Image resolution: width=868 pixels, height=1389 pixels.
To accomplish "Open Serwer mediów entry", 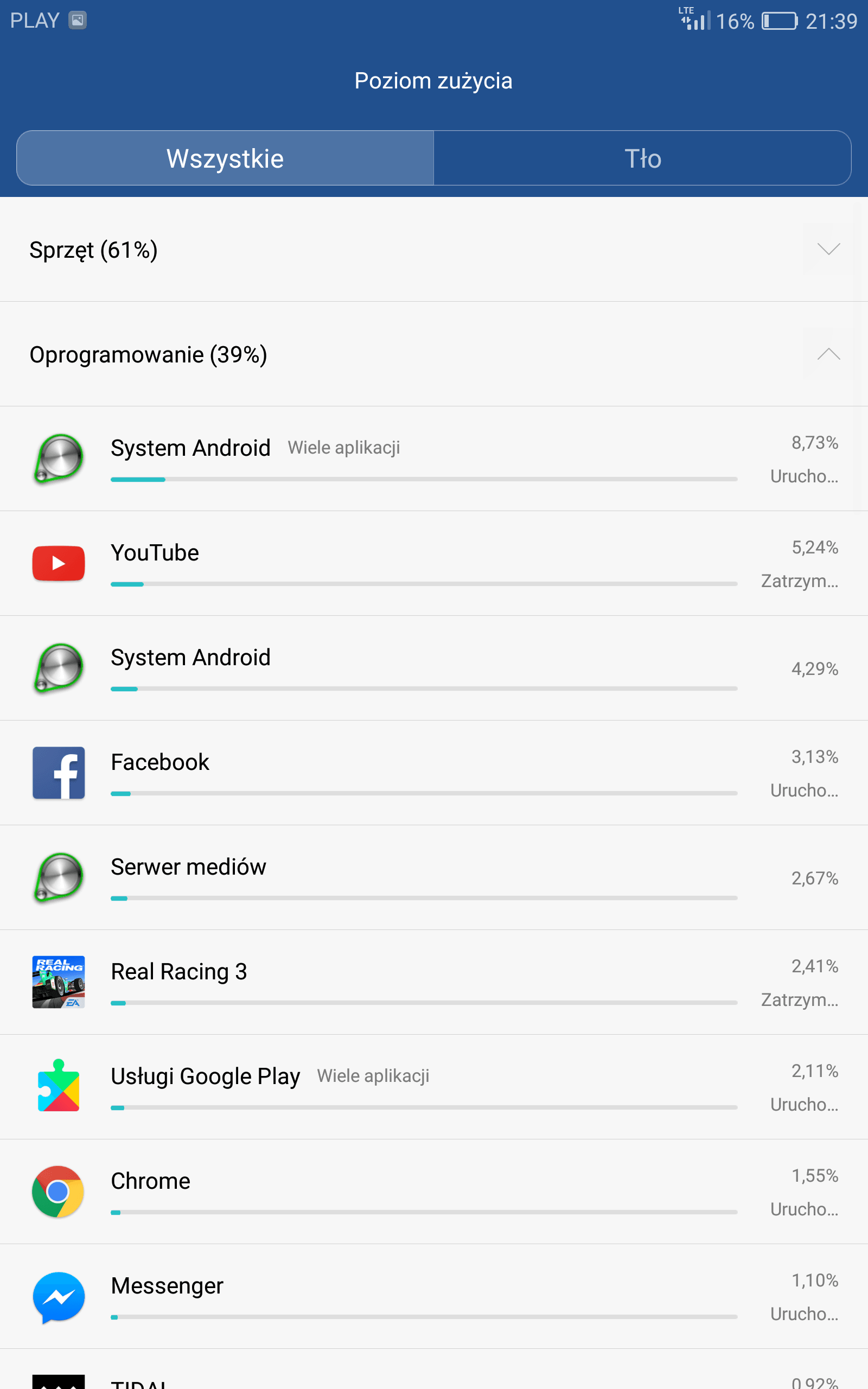I will [434, 877].
